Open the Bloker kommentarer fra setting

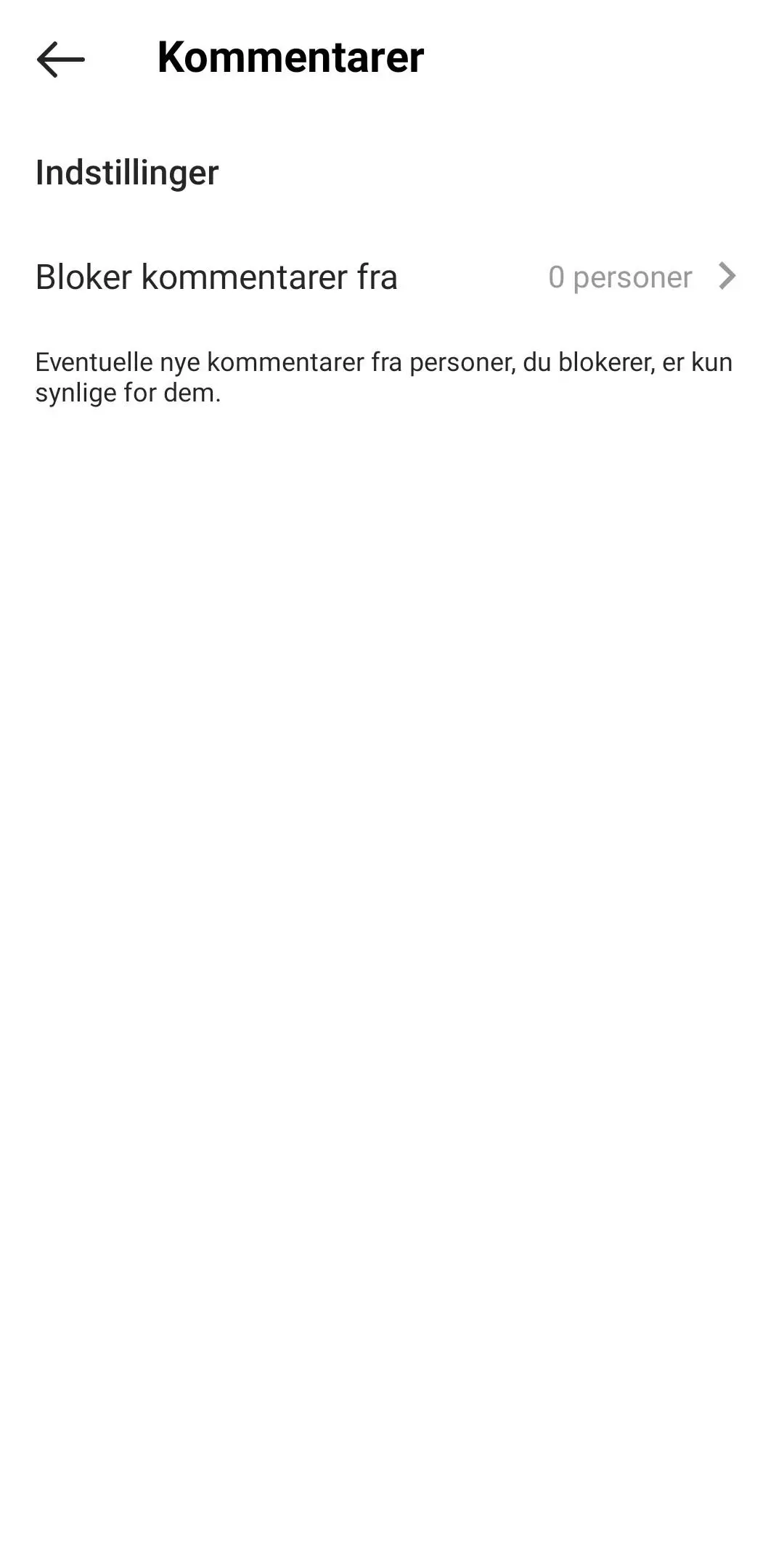tap(392, 277)
